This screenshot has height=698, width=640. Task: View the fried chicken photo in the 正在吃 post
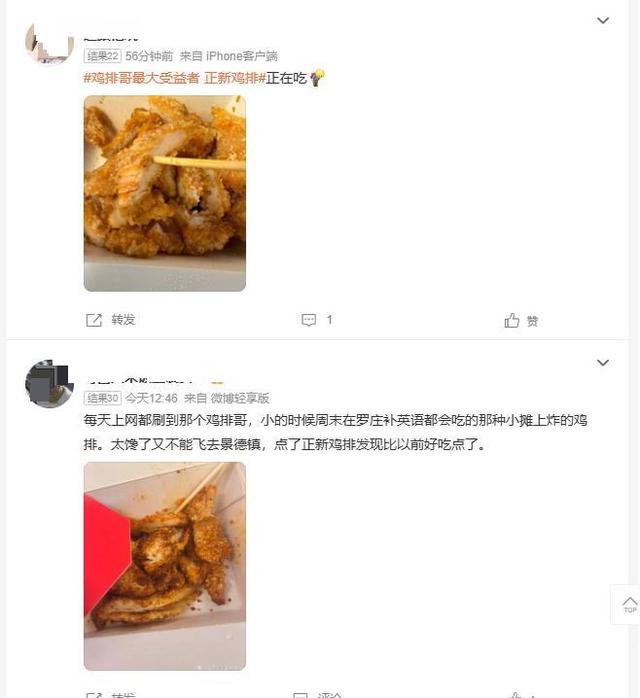(164, 192)
